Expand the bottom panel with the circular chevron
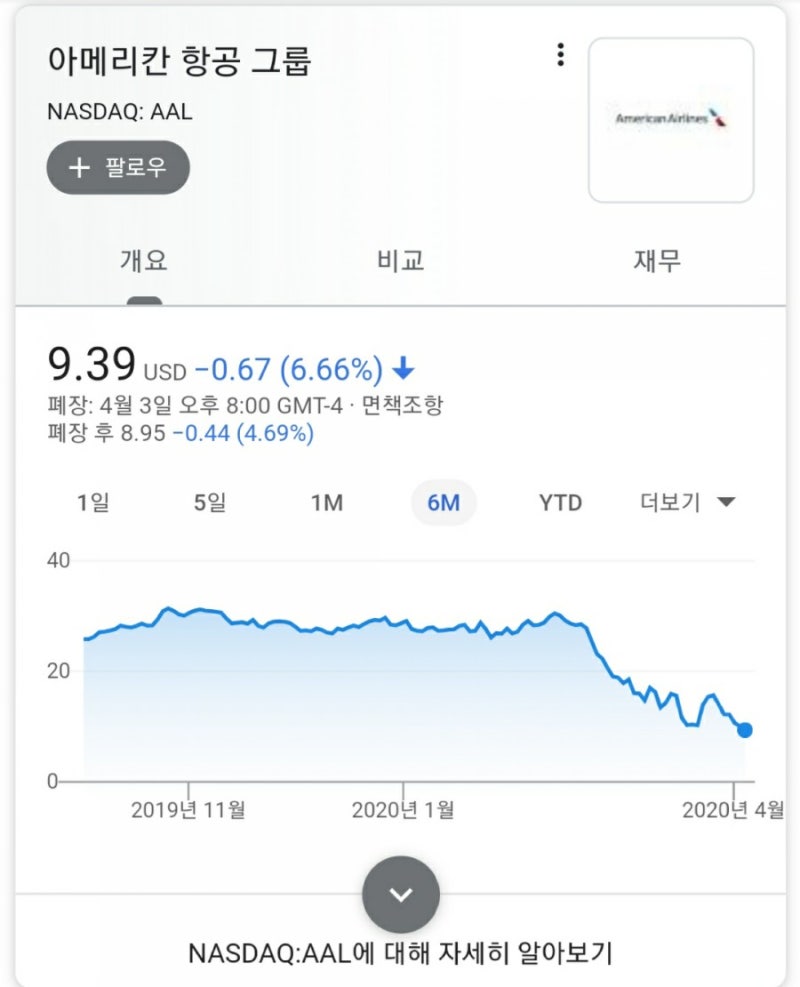 (400, 895)
